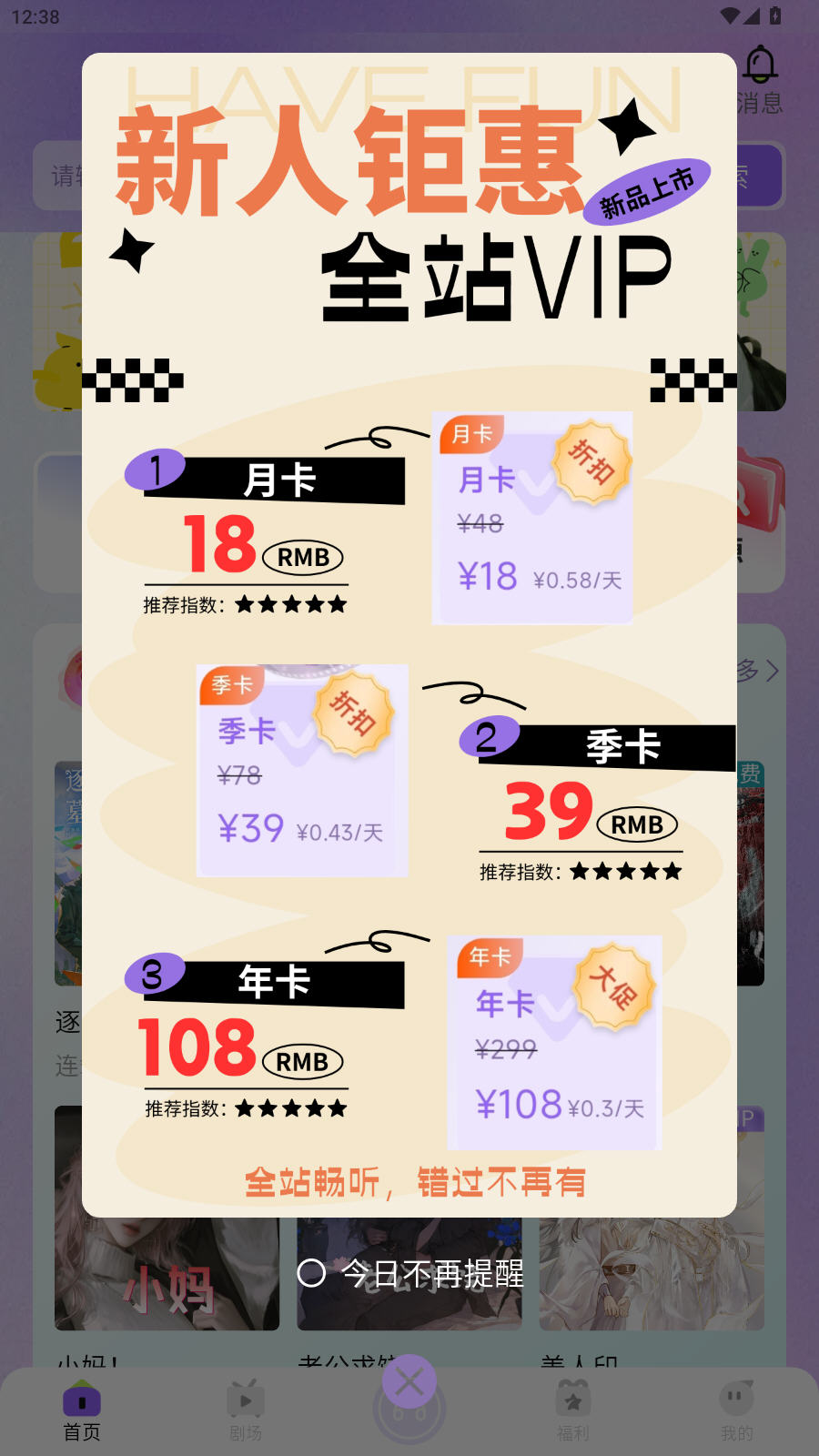
Task: Select the 年卡 ¥108 plan card
Action: point(555,1042)
